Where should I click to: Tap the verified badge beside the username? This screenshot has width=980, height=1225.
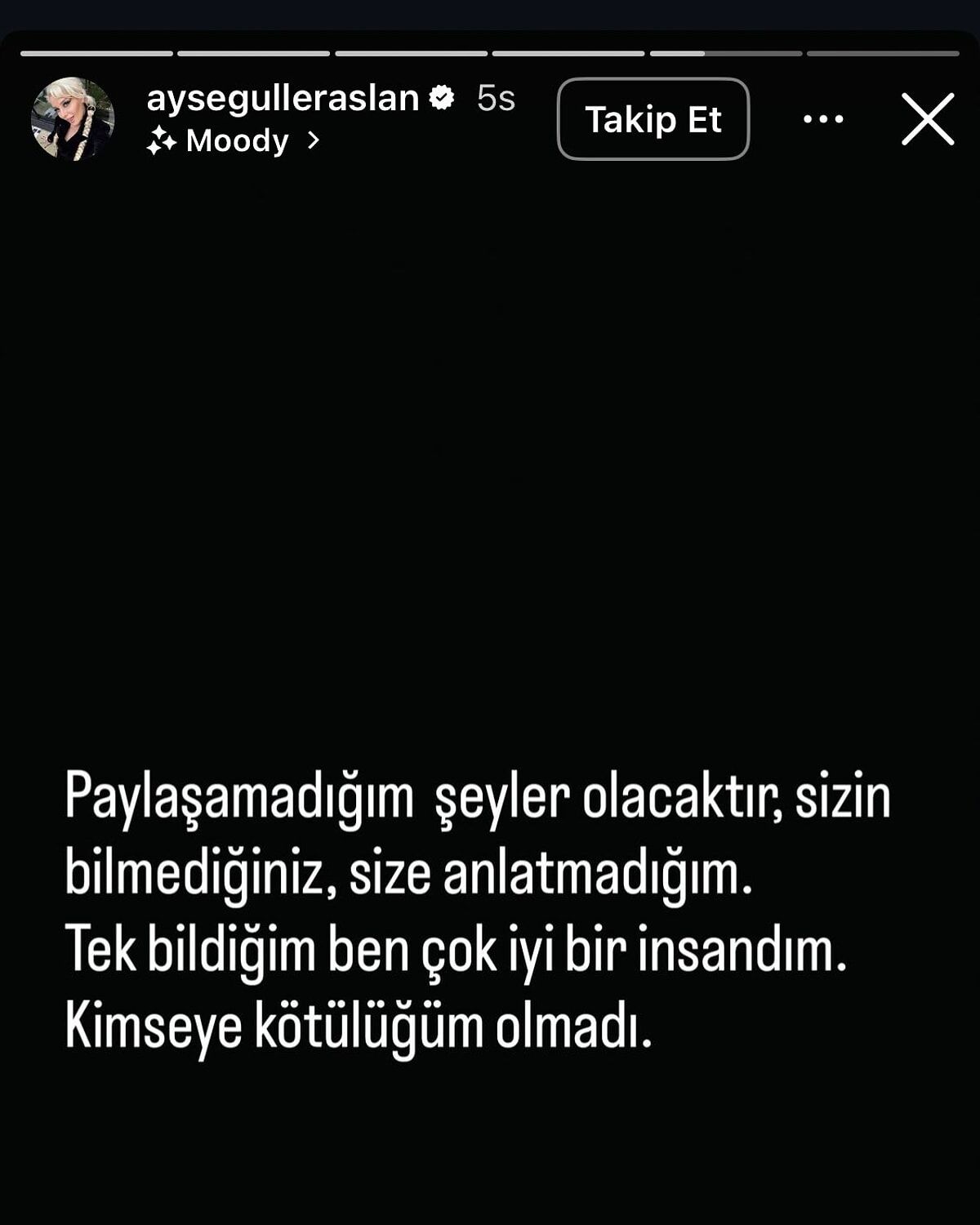(x=441, y=97)
